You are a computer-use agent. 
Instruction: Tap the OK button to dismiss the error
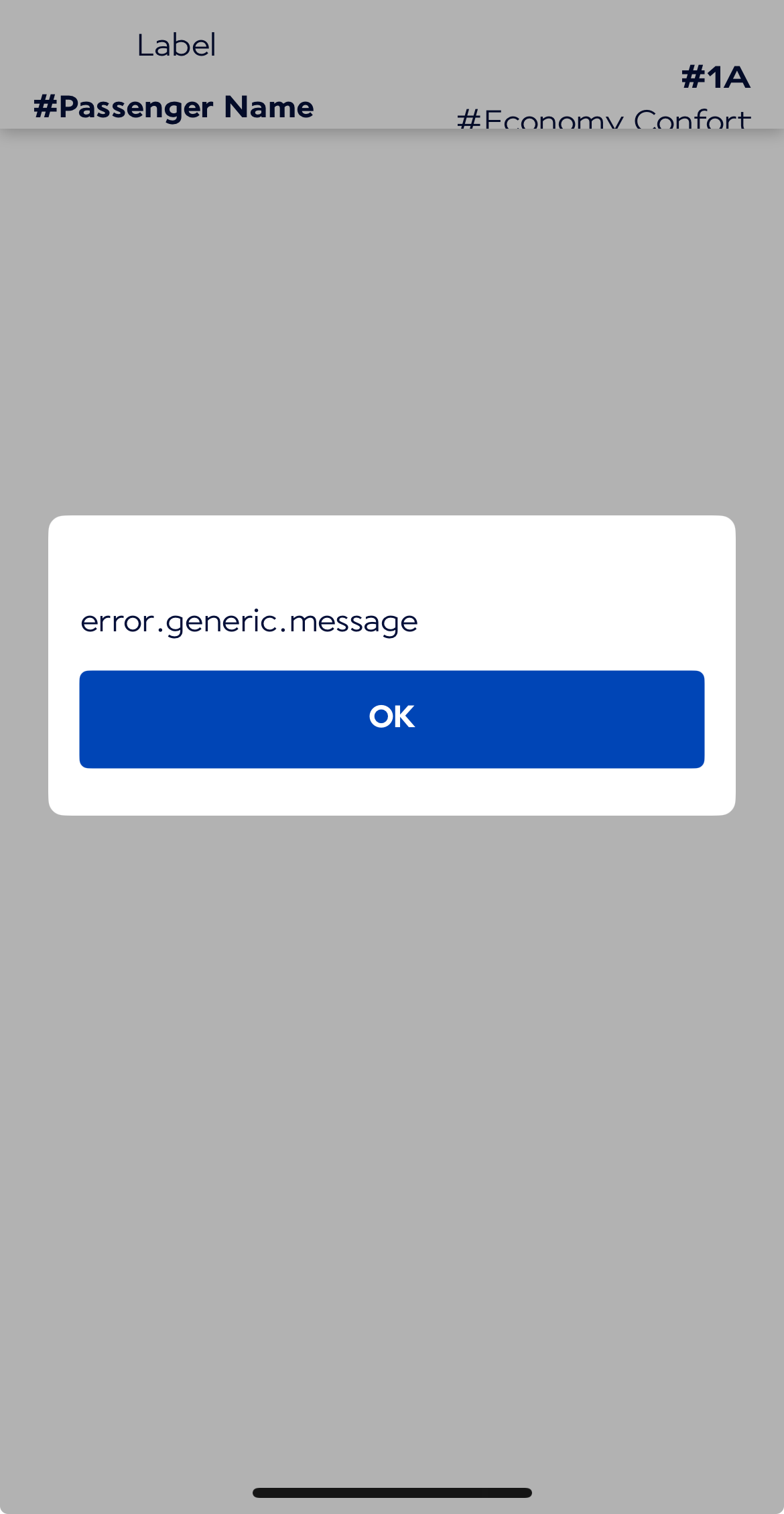coord(391,717)
